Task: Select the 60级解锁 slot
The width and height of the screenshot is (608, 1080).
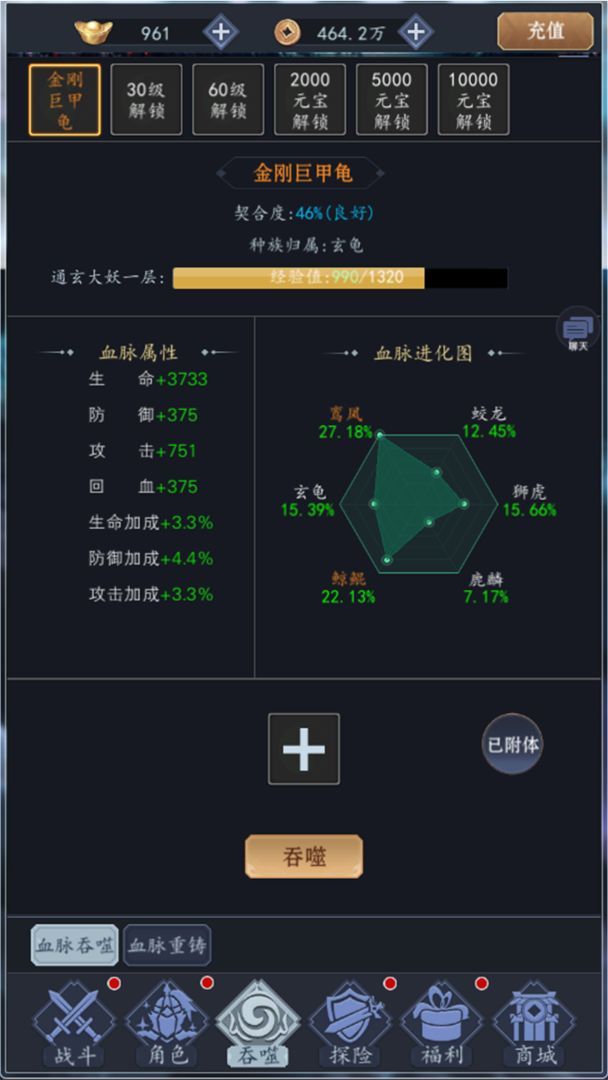Action: tap(228, 100)
